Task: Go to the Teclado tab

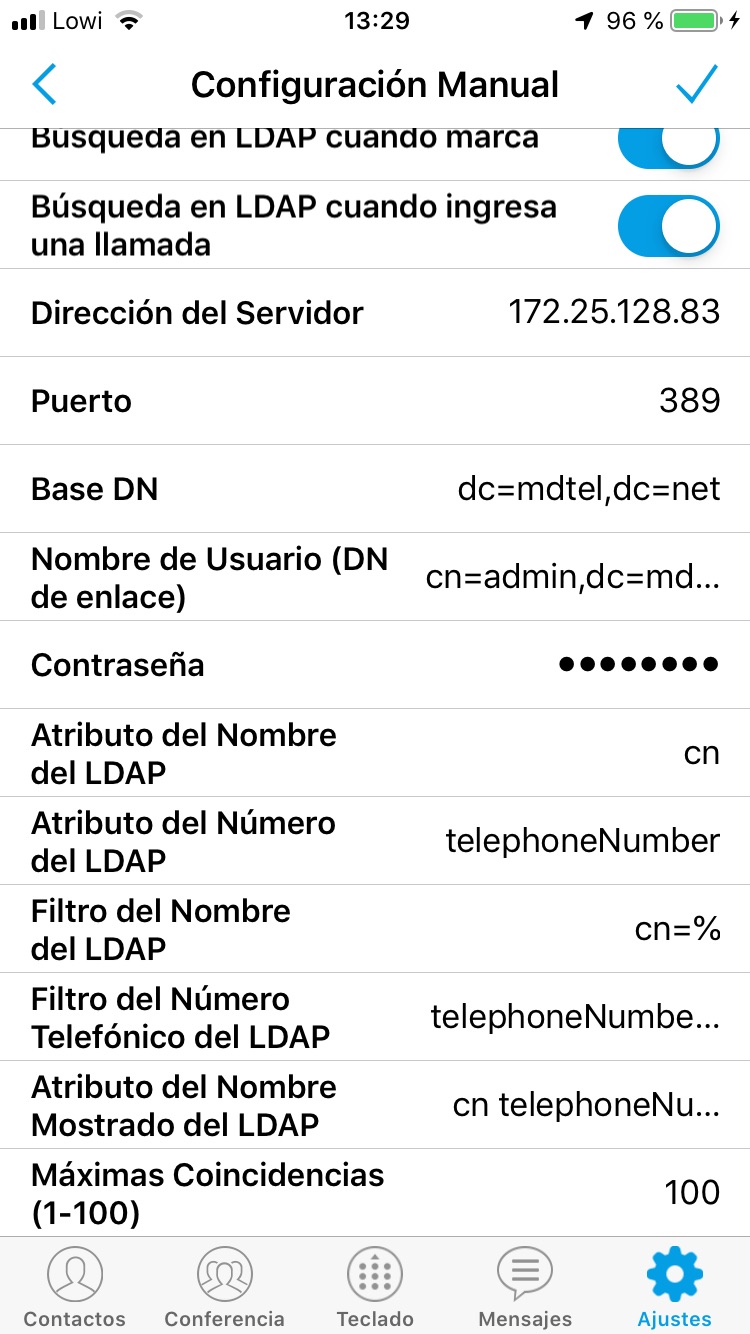Action: (x=375, y=1286)
